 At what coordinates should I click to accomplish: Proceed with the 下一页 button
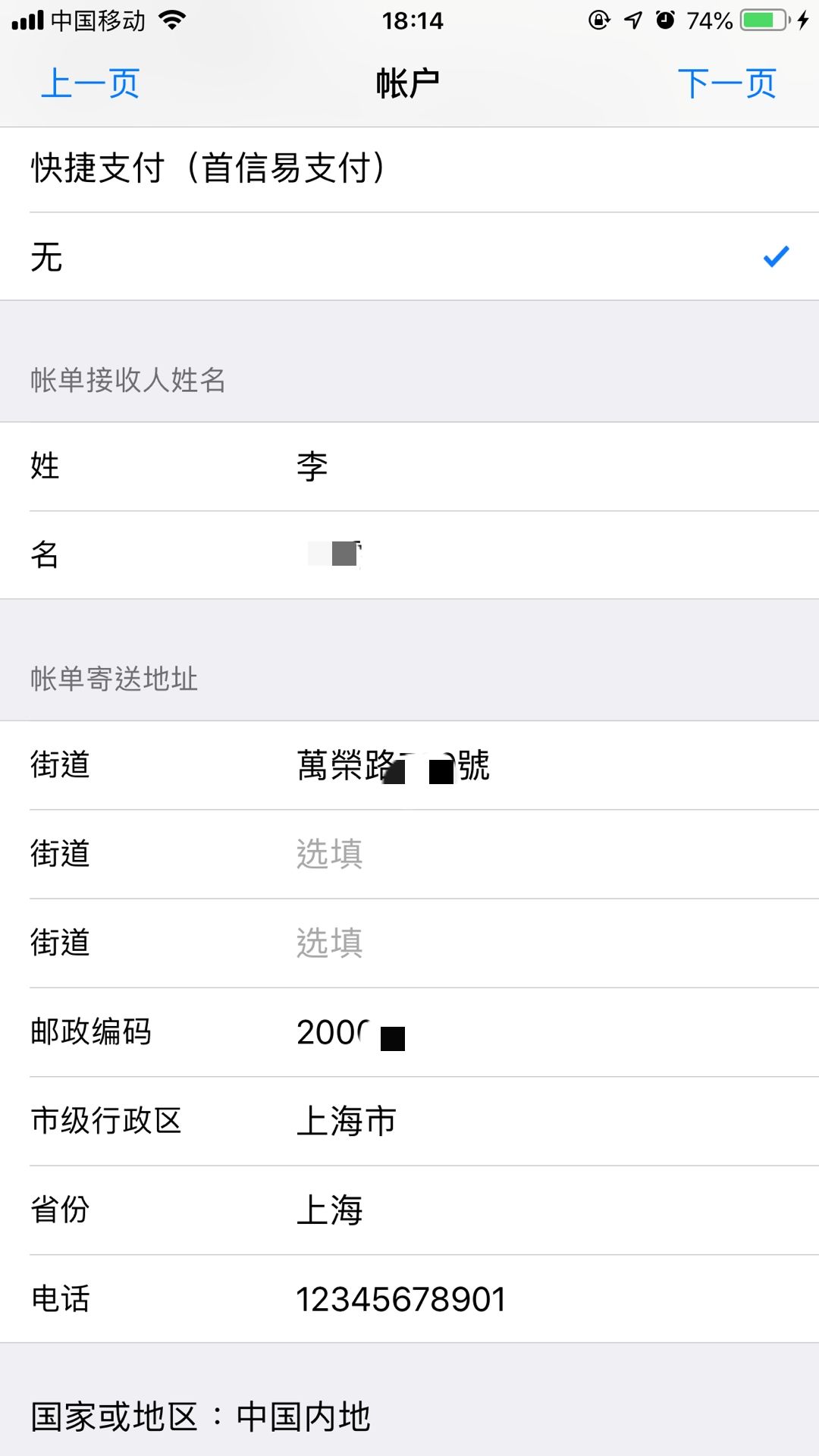pos(729,83)
